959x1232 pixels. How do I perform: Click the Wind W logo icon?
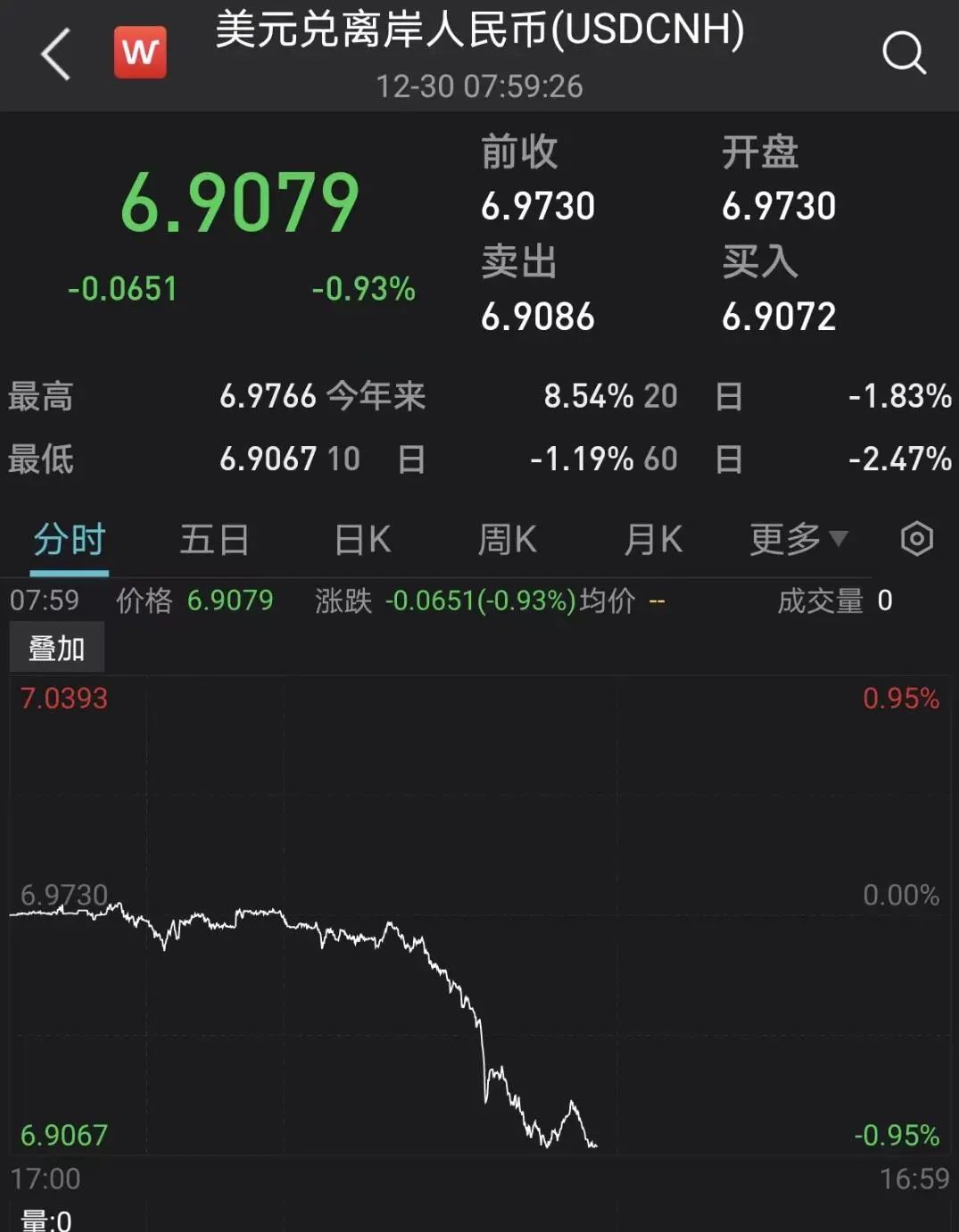[x=139, y=52]
